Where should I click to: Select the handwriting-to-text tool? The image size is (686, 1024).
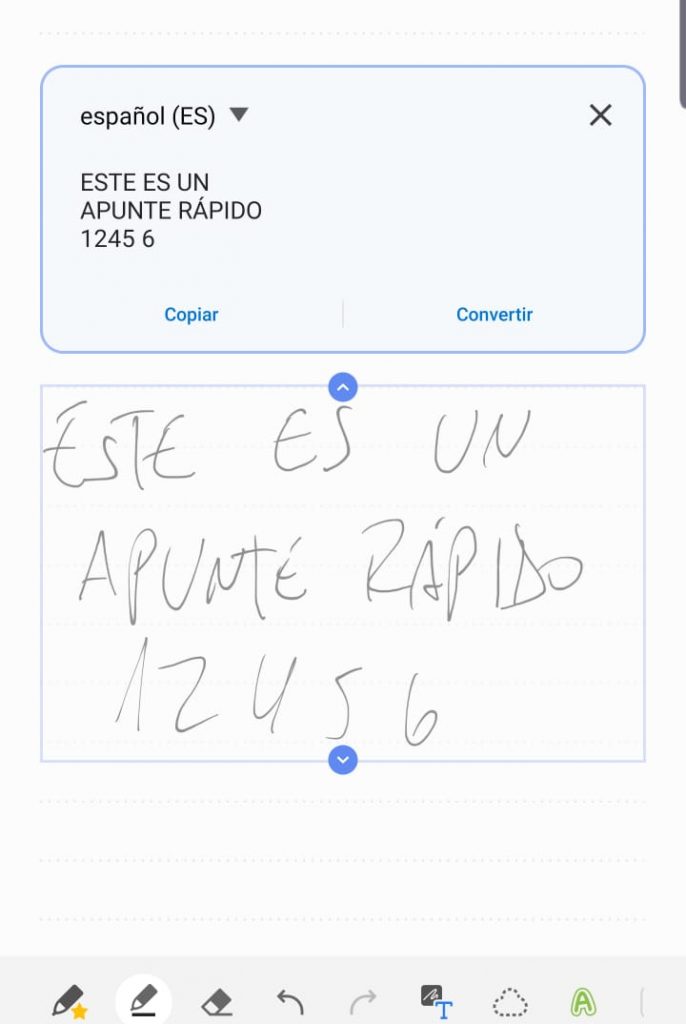(437, 1001)
